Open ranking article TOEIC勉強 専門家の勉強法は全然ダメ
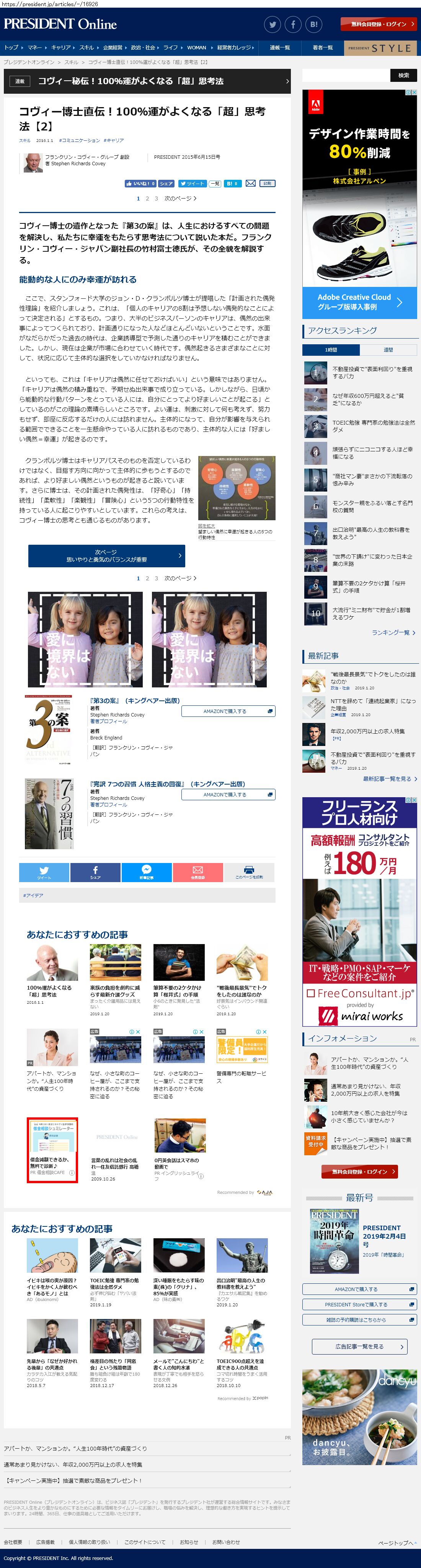This screenshot has width=421, height=1568. tap(373, 425)
